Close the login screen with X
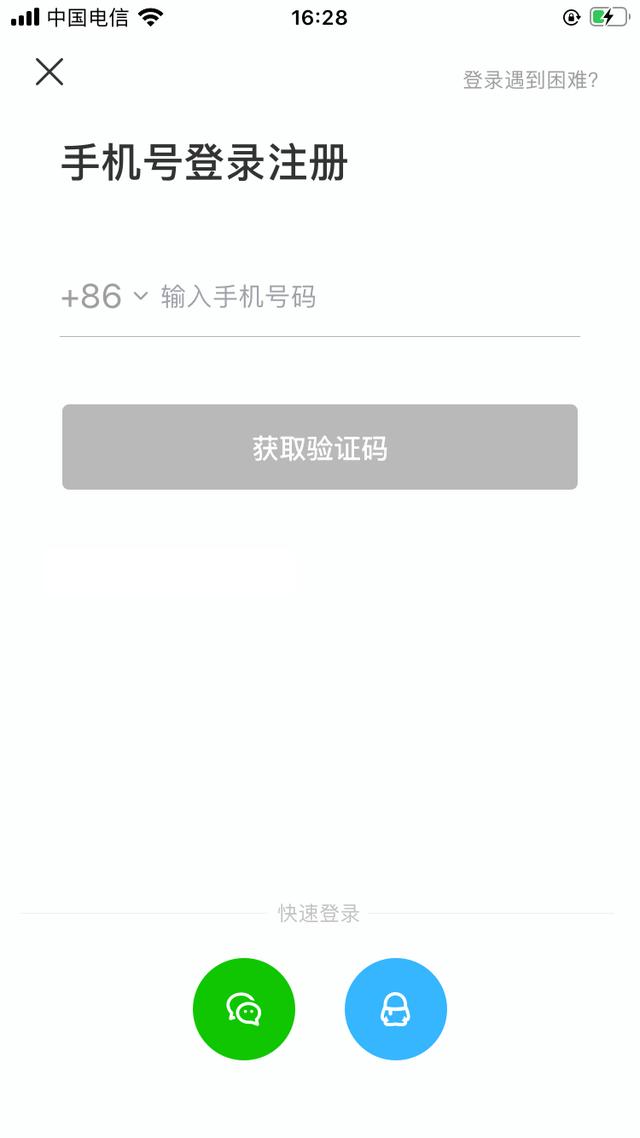This screenshot has width=640, height=1138. [49, 72]
